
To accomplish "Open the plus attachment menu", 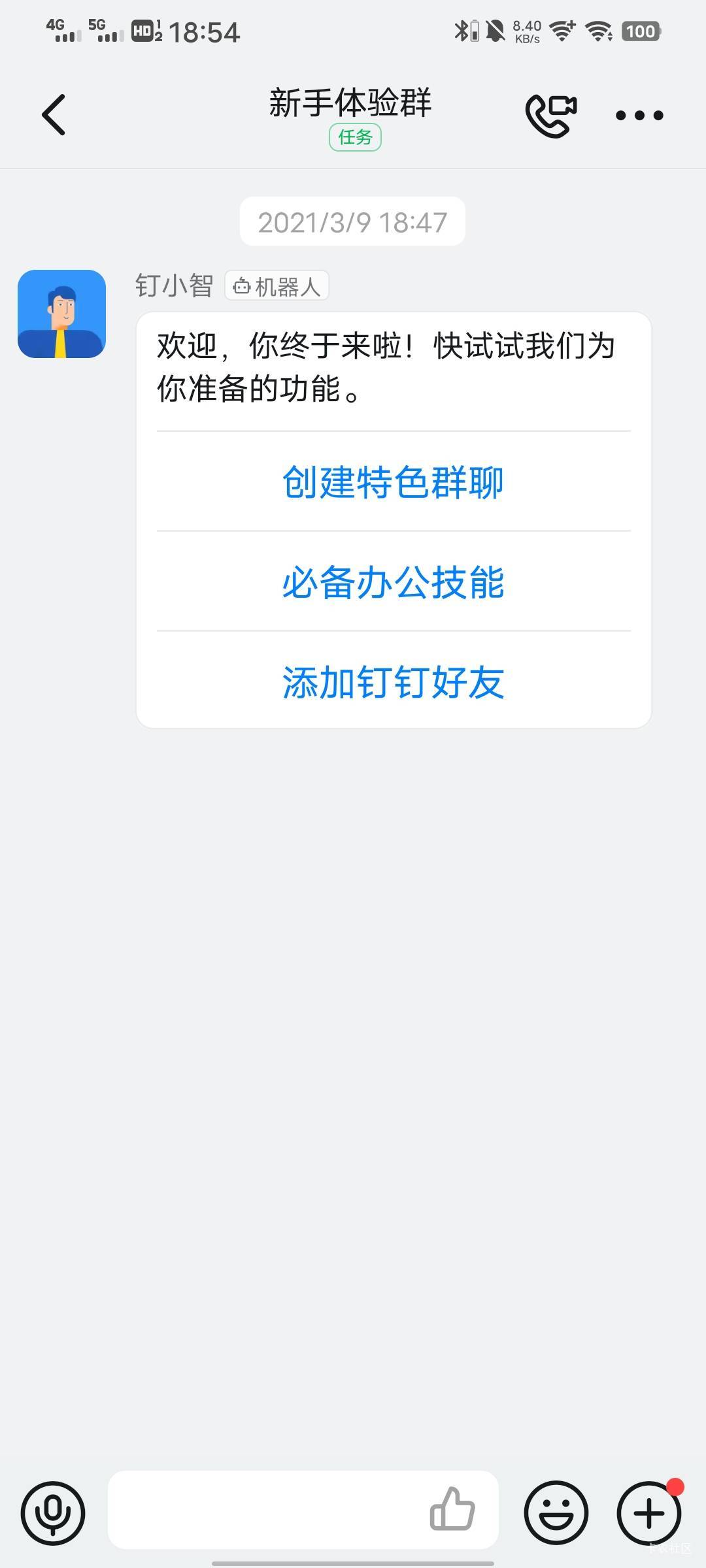I will pos(649,1513).
